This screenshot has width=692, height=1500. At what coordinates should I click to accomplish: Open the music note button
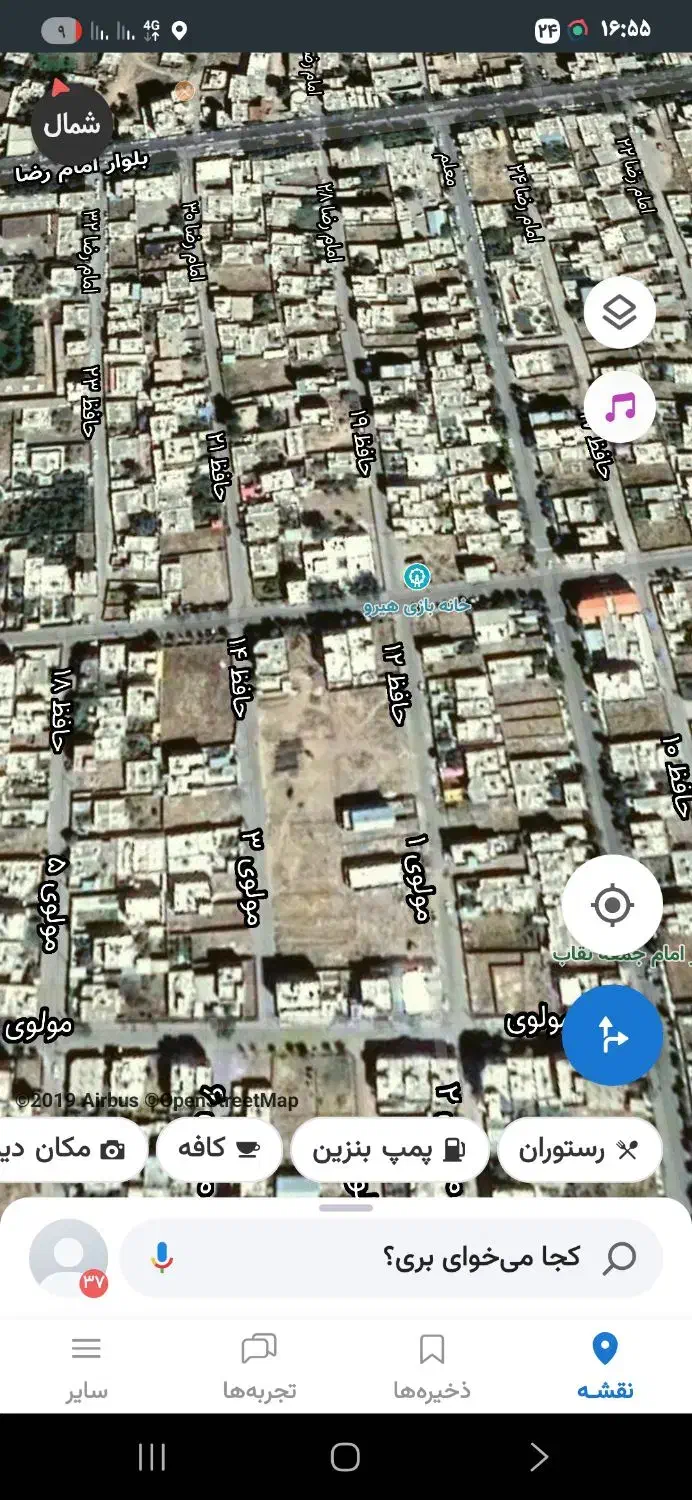click(620, 407)
